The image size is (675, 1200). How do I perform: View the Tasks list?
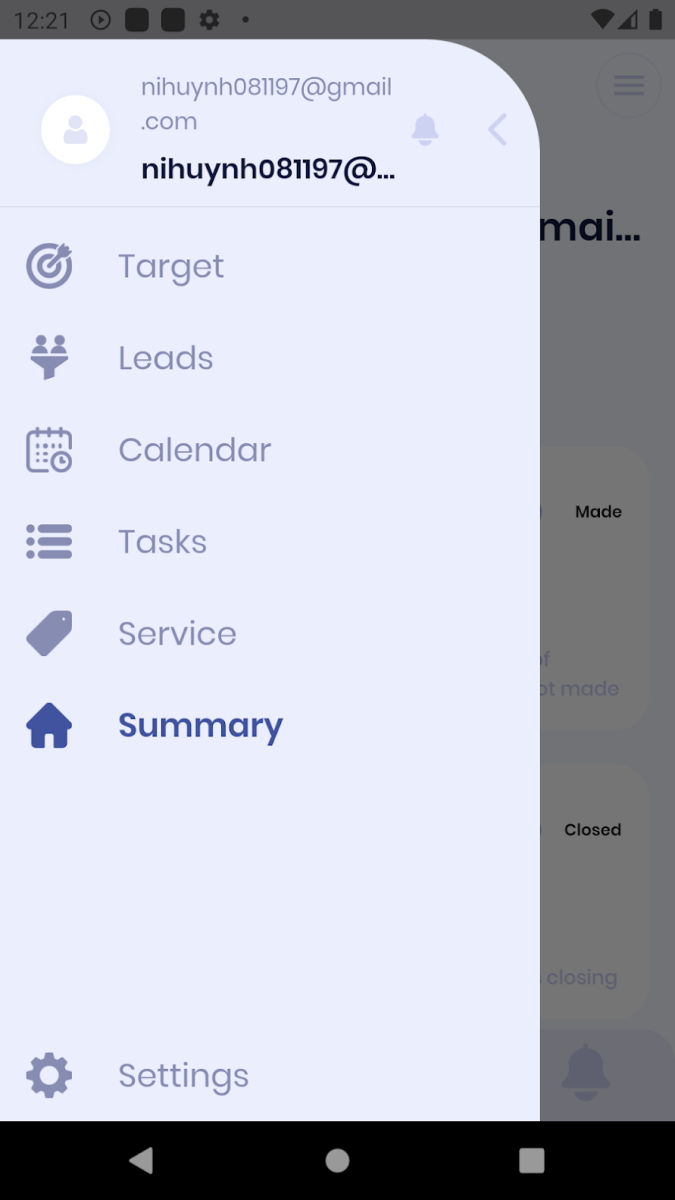tap(162, 542)
